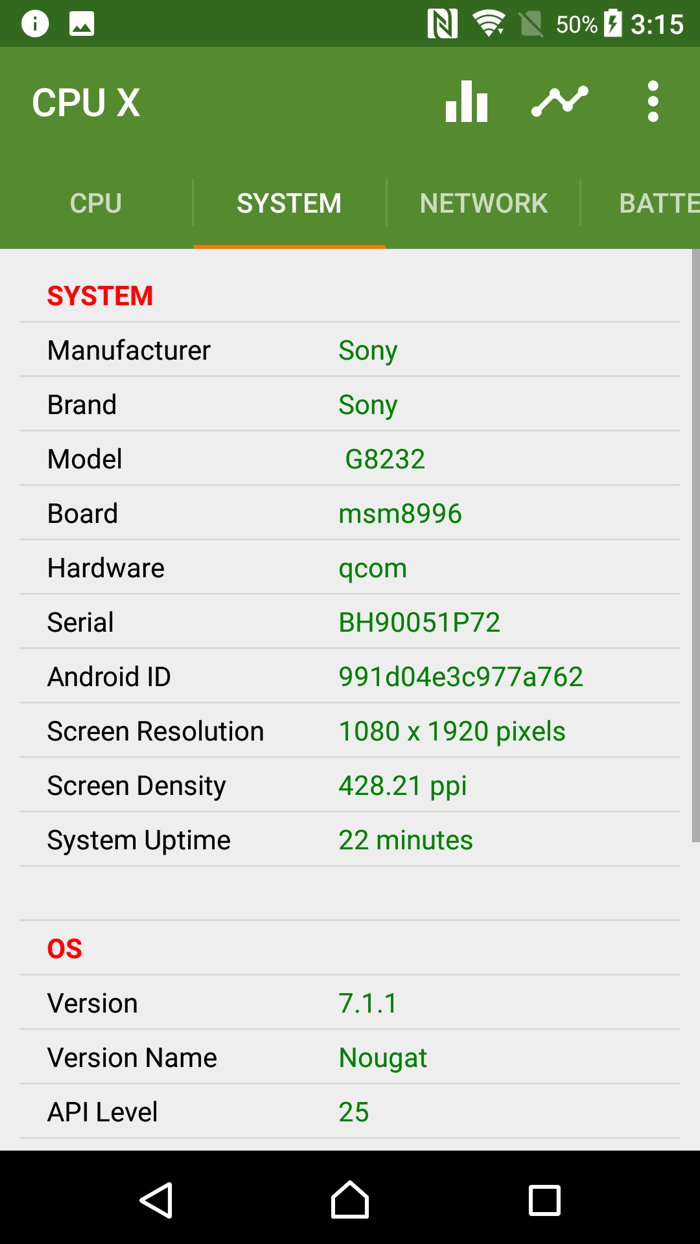The height and width of the screenshot is (1244, 700).
Task: Open the line graph monitor icon
Action: pyautogui.click(x=559, y=102)
